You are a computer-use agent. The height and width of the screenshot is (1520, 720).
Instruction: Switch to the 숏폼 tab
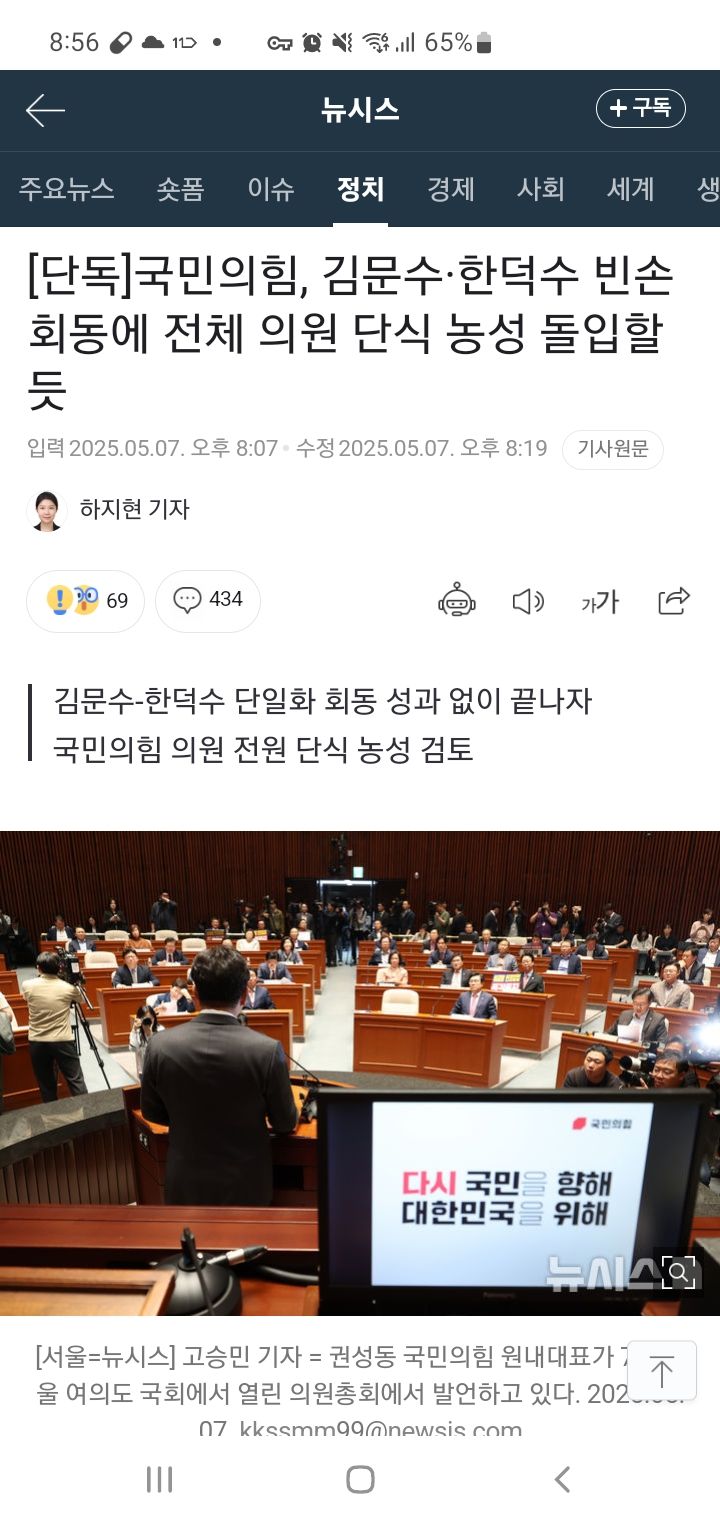point(180,189)
